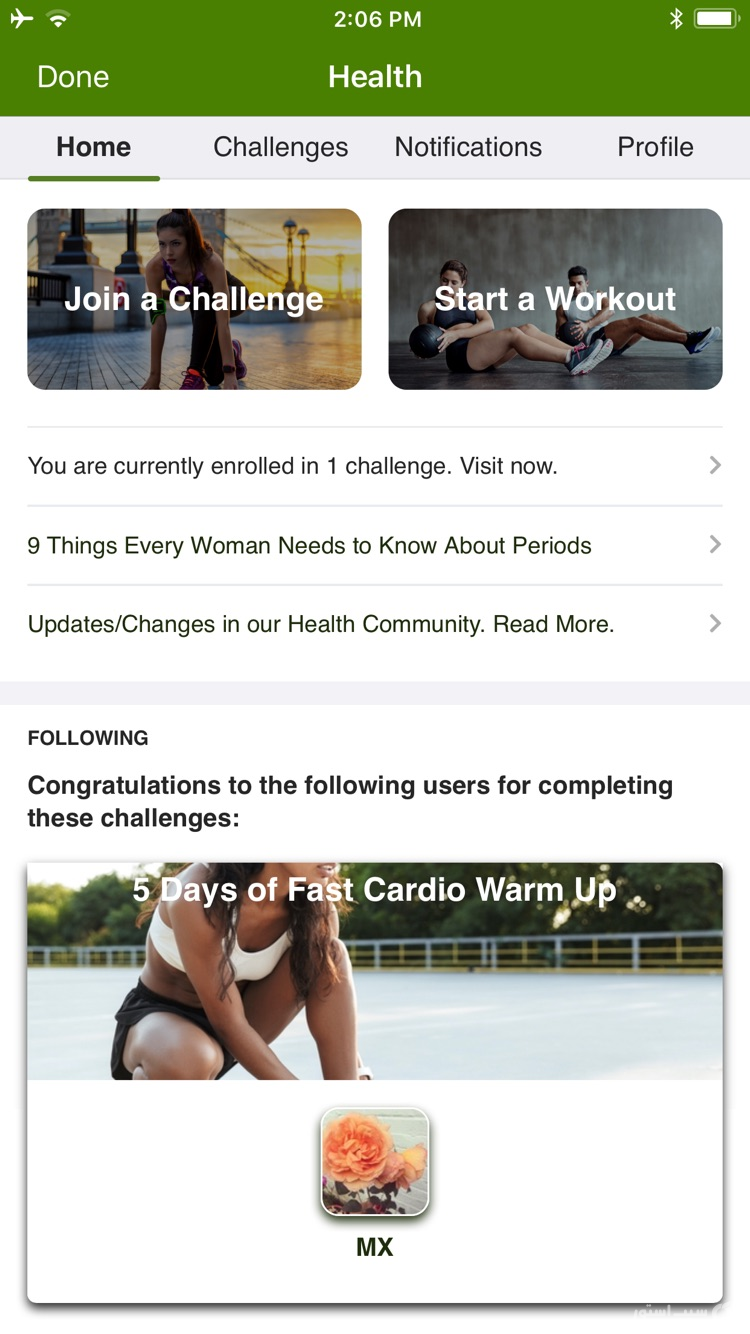Screen dimensions: 750x1334
Task: Tap the 'Start a Workout' banner
Action: pyautogui.click(x=555, y=298)
